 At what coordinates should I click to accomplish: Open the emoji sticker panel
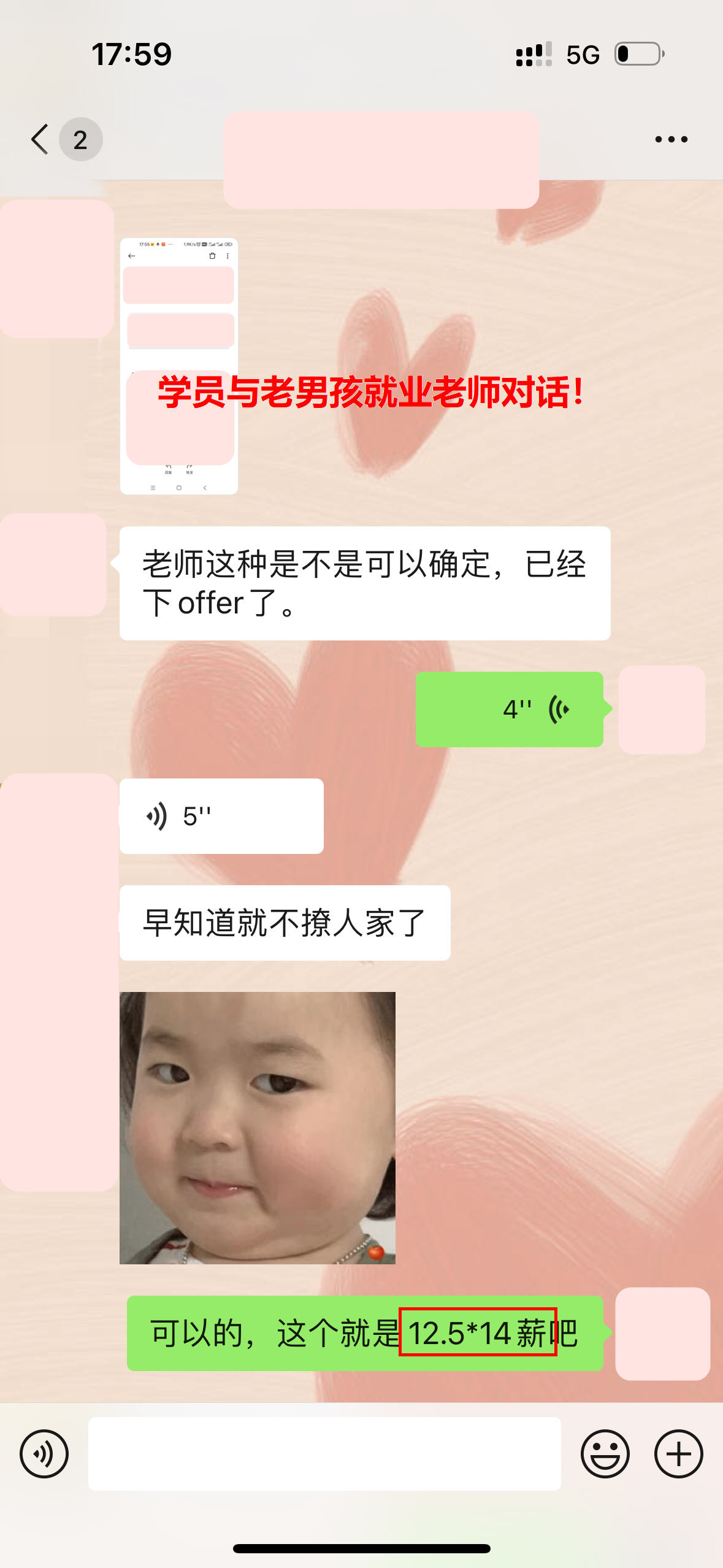tap(605, 1453)
